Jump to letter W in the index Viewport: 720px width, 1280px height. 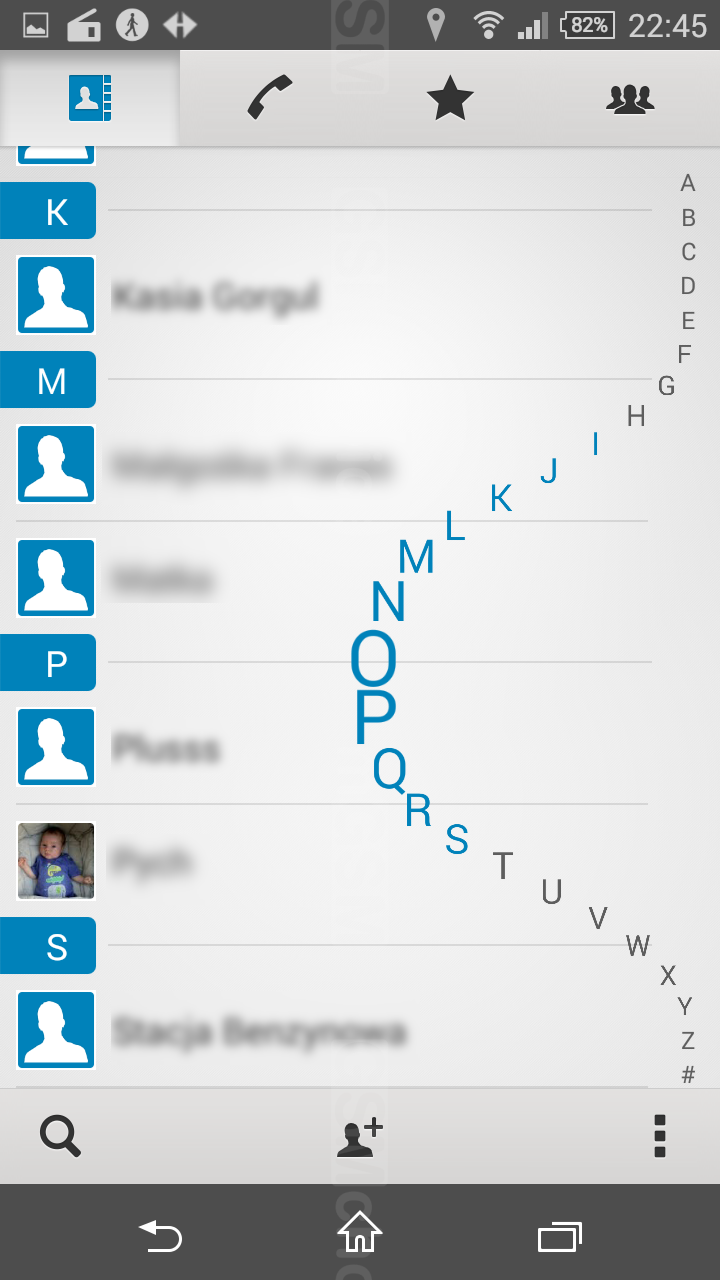tap(637, 945)
